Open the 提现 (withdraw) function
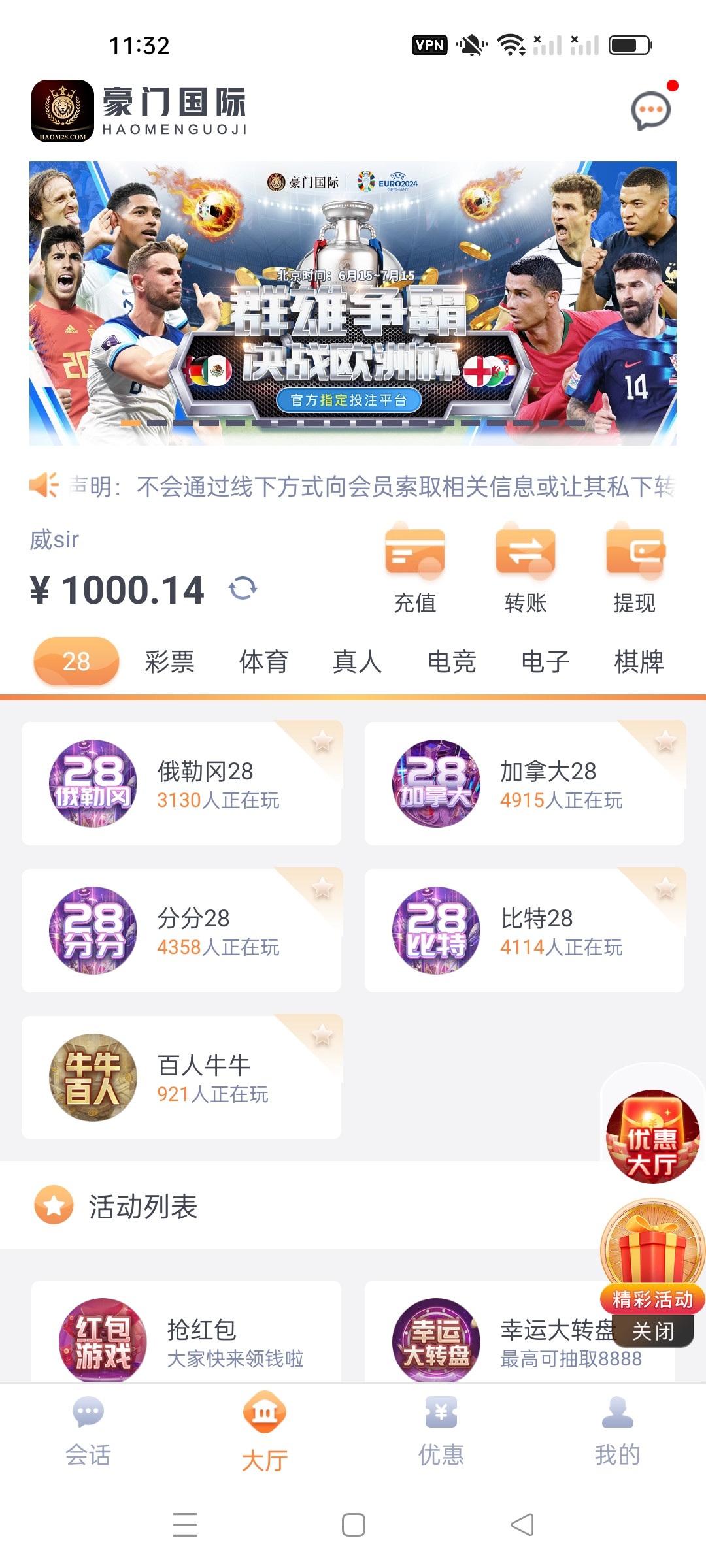The width and height of the screenshot is (706, 1568). [x=636, y=568]
